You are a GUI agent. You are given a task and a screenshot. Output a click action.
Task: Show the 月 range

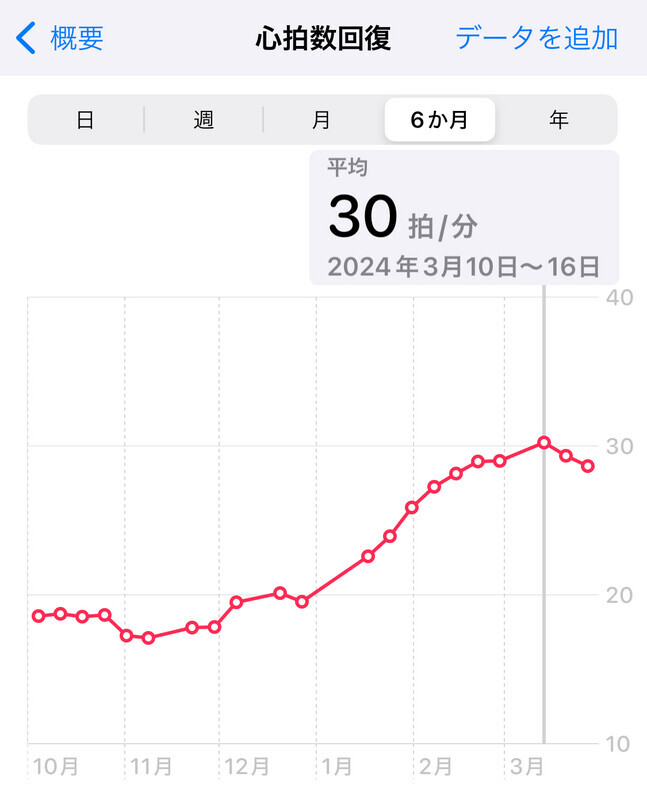coord(321,120)
